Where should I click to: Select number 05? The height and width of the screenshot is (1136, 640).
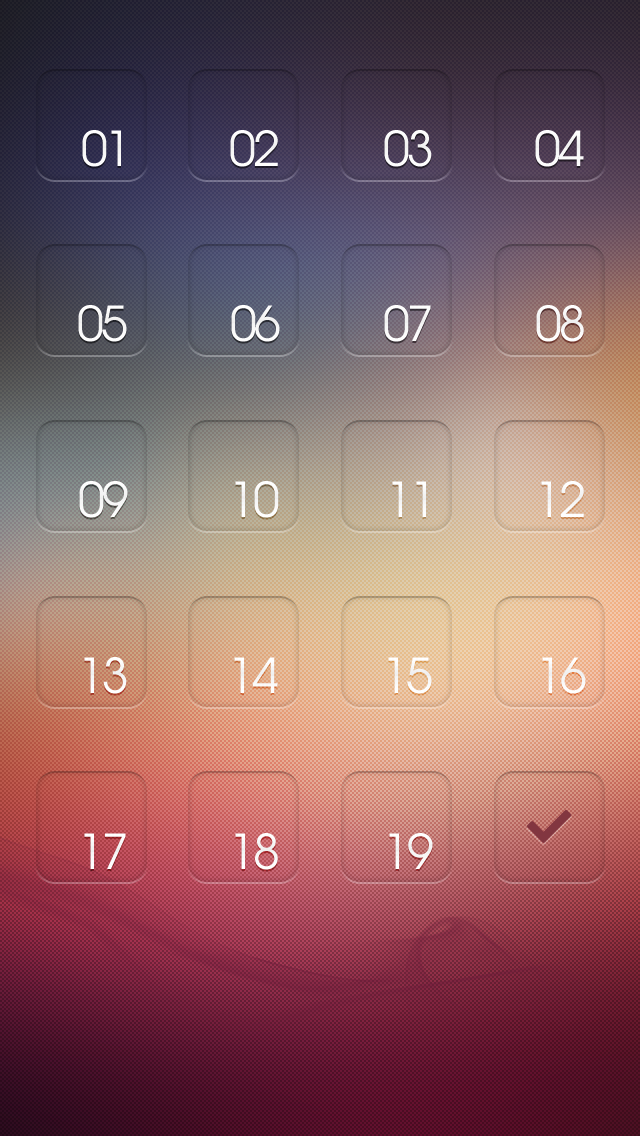pos(91,300)
